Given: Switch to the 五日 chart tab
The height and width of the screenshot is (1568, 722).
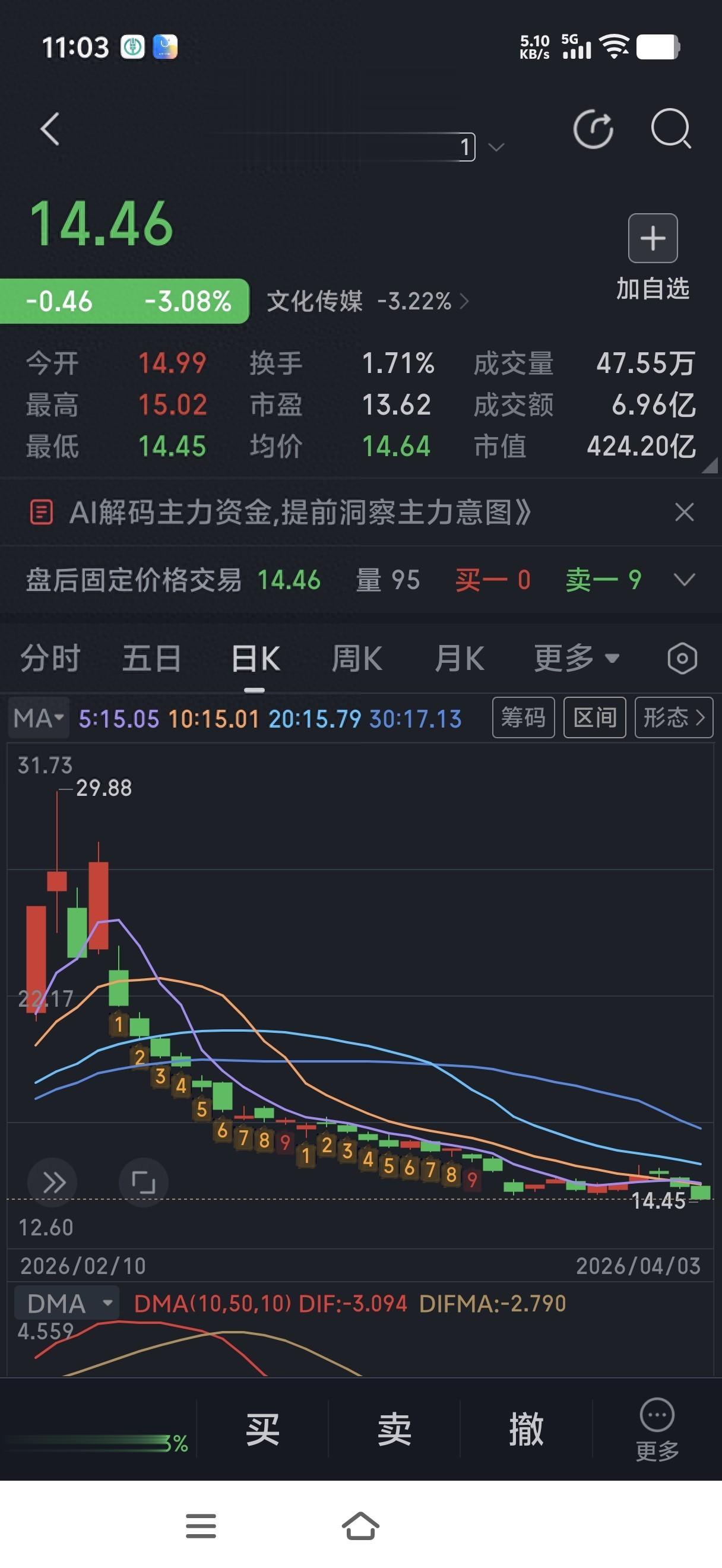Looking at the screenshot, I should click(x=151, y=659).
